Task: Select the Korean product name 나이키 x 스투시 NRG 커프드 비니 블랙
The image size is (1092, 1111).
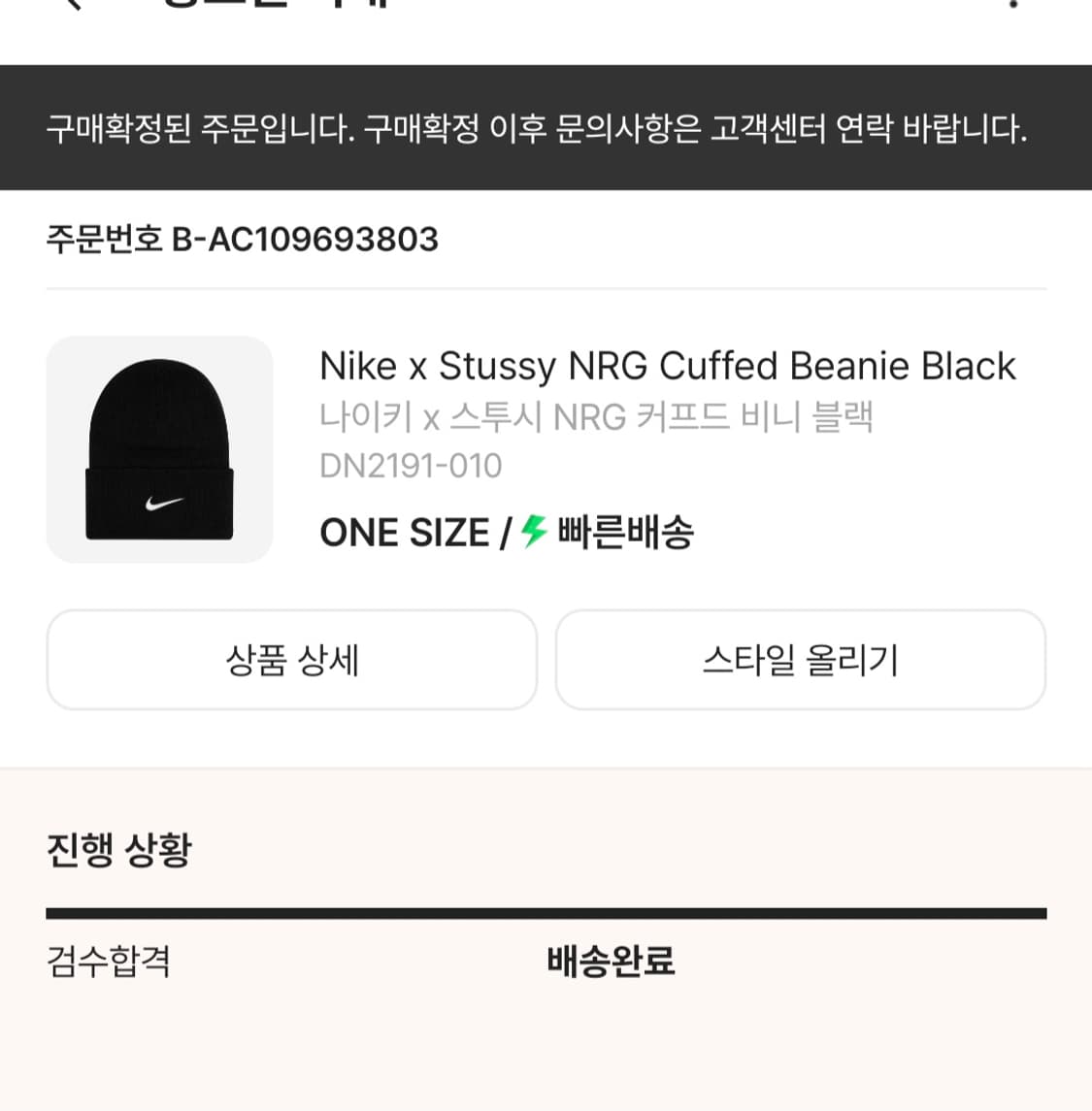Action: click(x=598, y=416)
